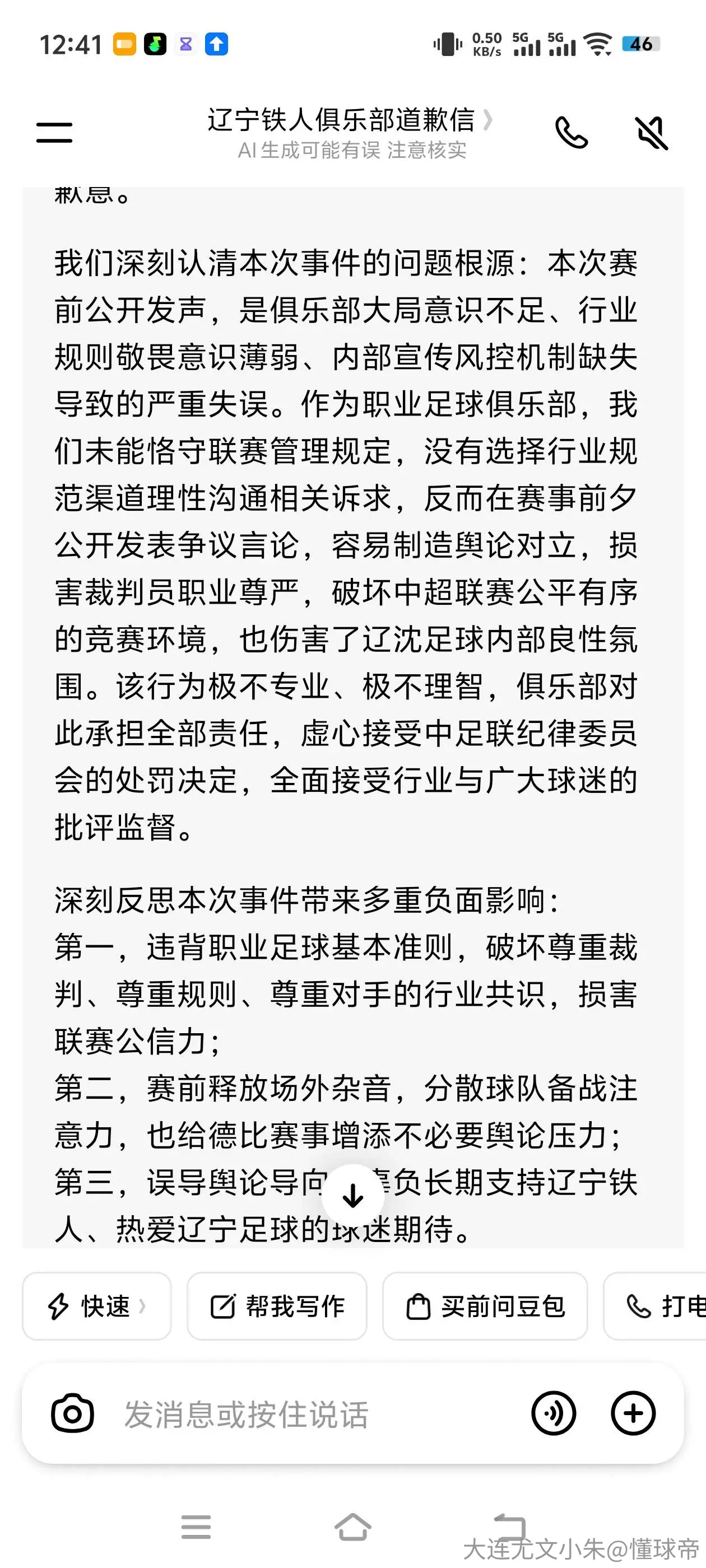This screenshot has height=1568, width=706.
Task: Switch to voice input mode
Action: [553, 1413]
